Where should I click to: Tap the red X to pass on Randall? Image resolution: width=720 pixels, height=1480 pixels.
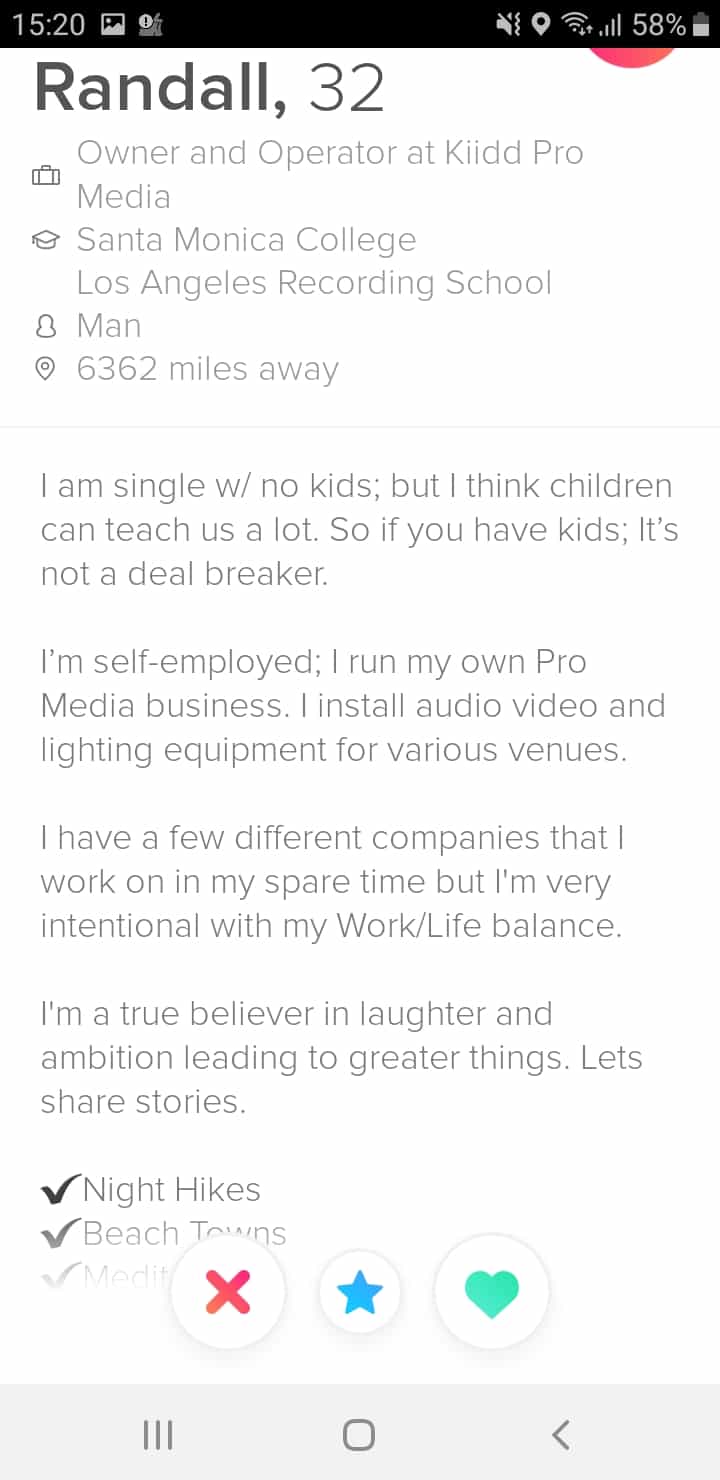pyautogui.click(x=228, y=1293)
